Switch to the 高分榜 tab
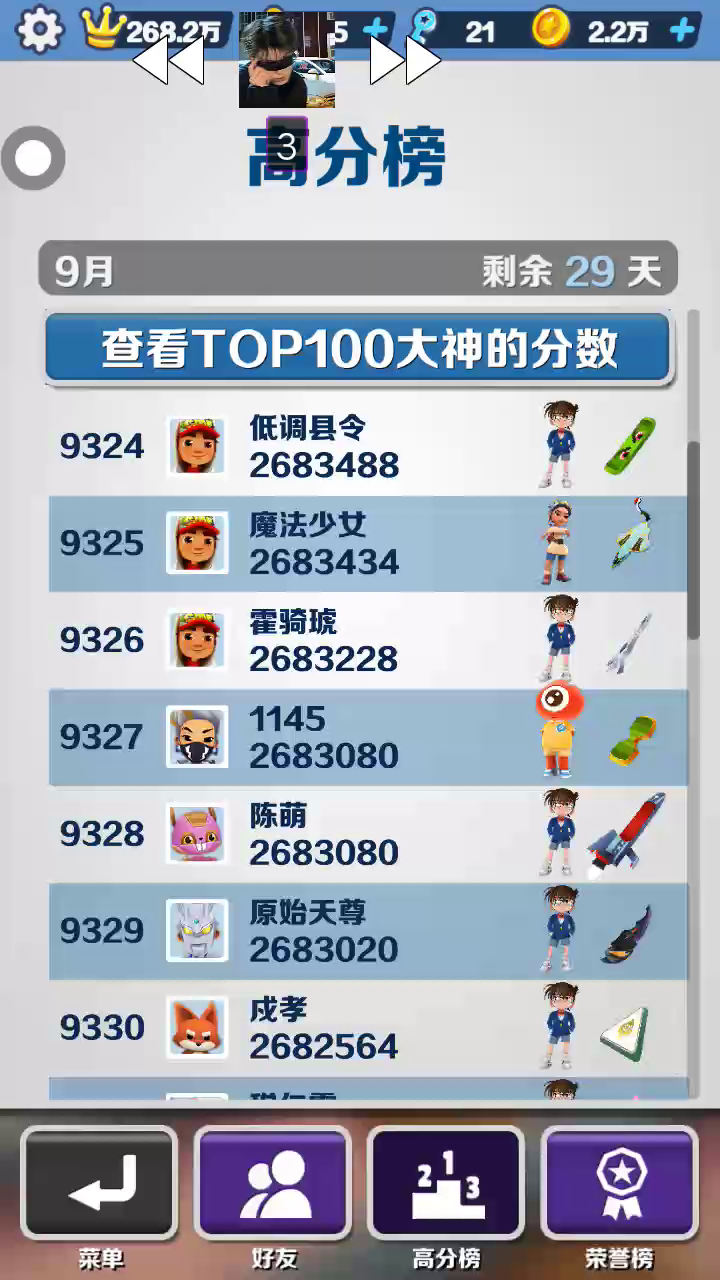The width and height of the screenshot is (720, 1280). tap(446, 1184)
